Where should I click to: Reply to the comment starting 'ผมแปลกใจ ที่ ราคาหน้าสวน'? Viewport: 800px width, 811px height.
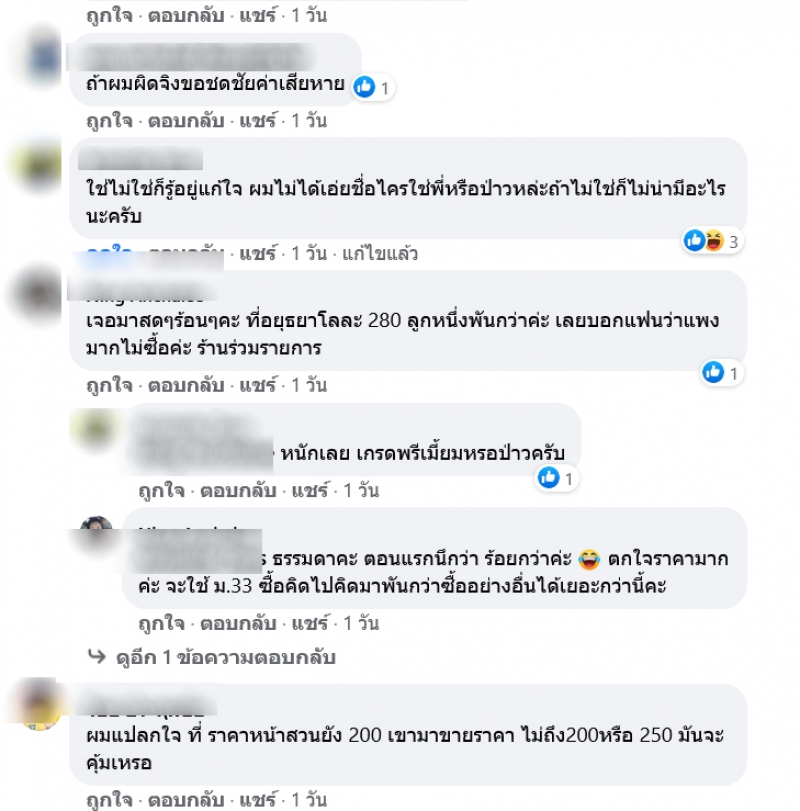point(186,799)
